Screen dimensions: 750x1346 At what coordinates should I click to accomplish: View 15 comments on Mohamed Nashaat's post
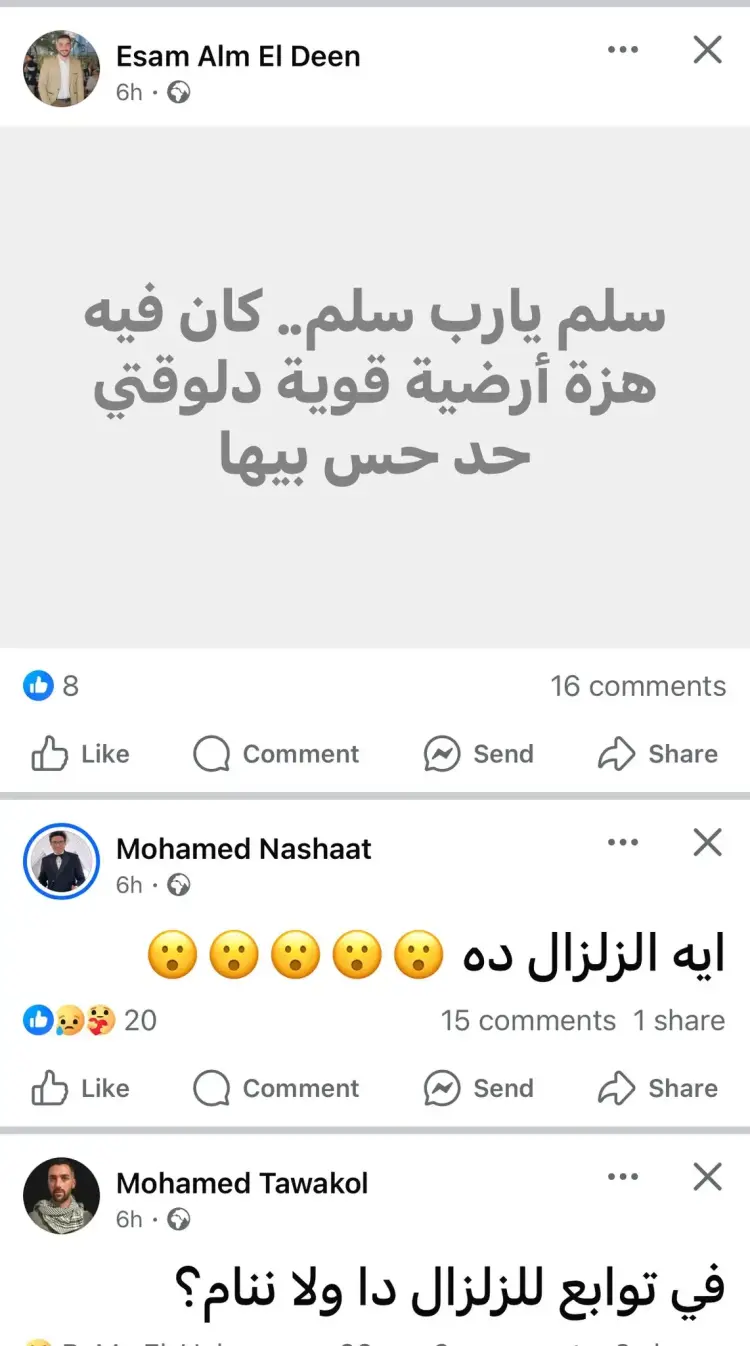tap(528, 1020)
